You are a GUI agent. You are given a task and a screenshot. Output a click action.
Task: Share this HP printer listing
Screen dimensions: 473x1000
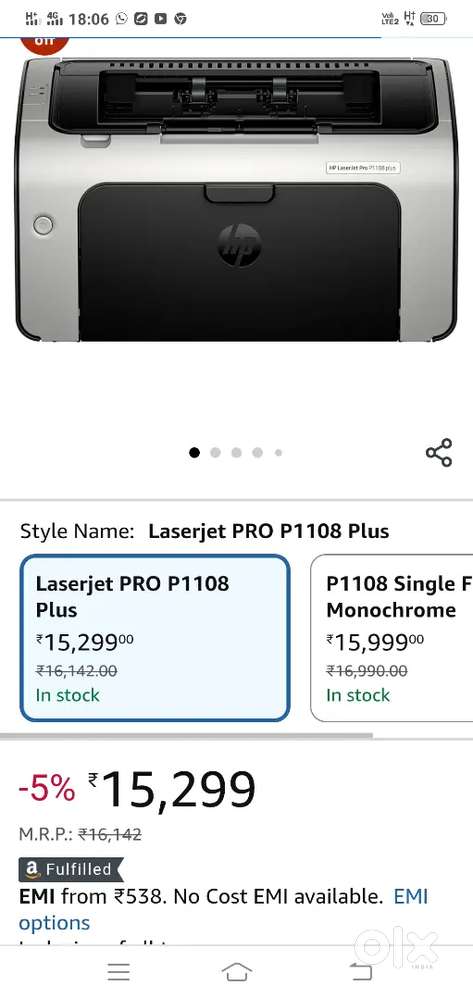[439, 453]
